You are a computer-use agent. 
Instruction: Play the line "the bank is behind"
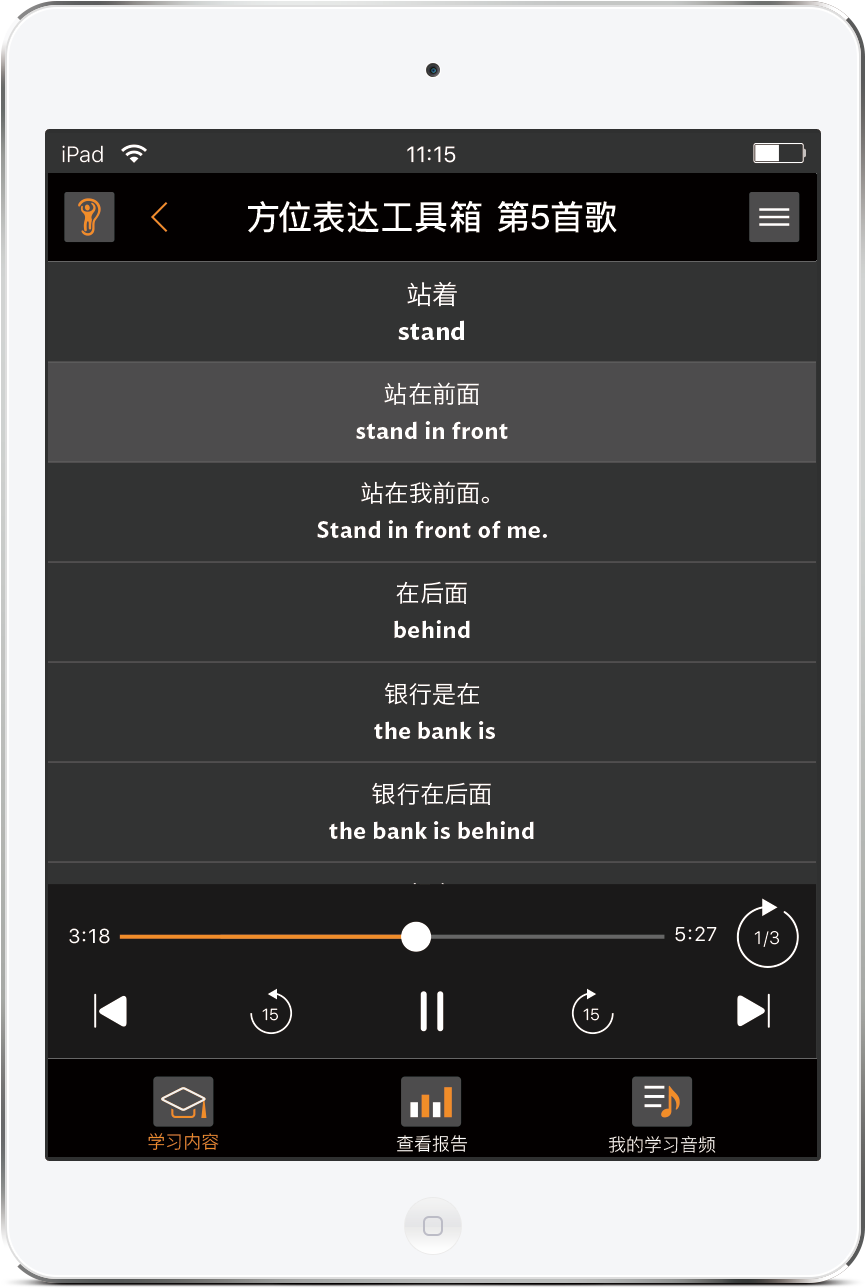click(x=432, y=812)
